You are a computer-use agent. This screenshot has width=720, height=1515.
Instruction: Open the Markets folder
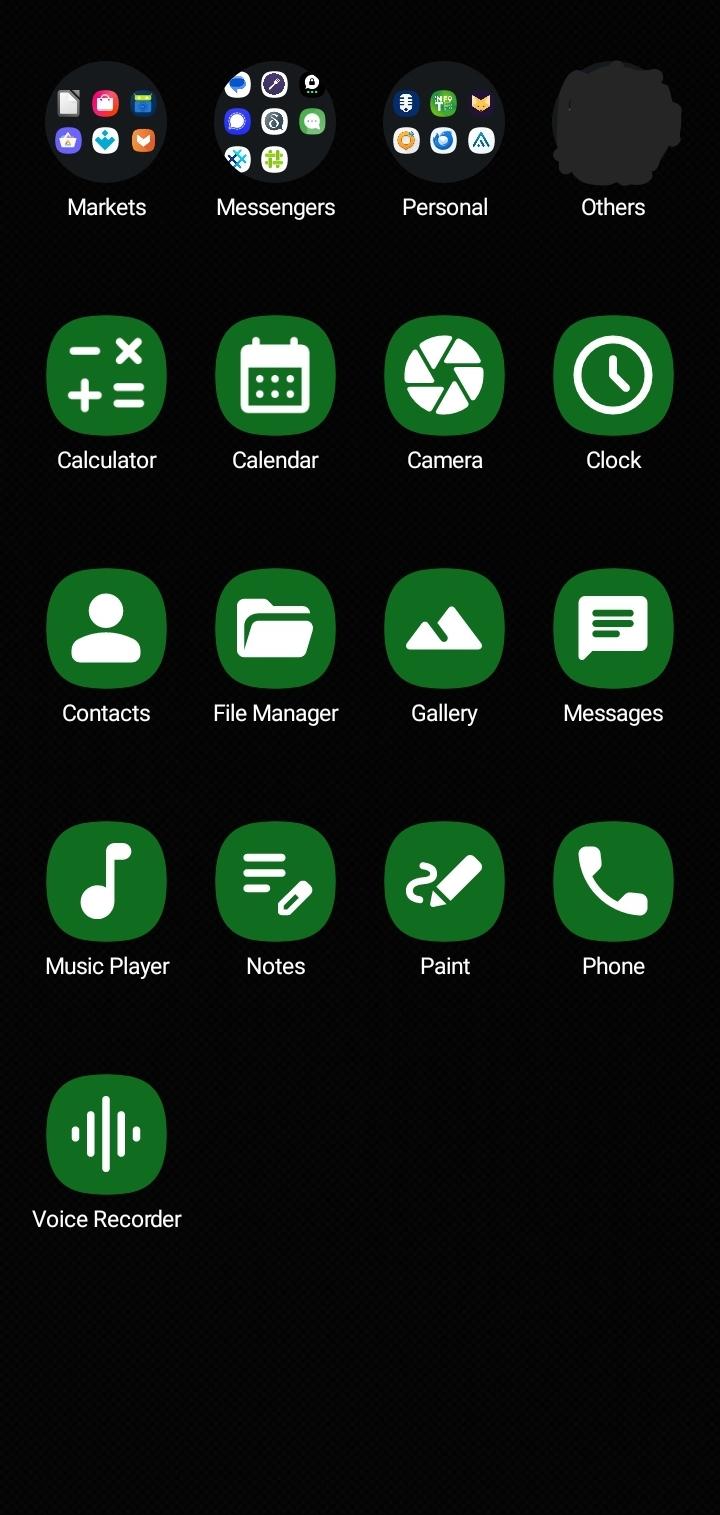[106, 122]
